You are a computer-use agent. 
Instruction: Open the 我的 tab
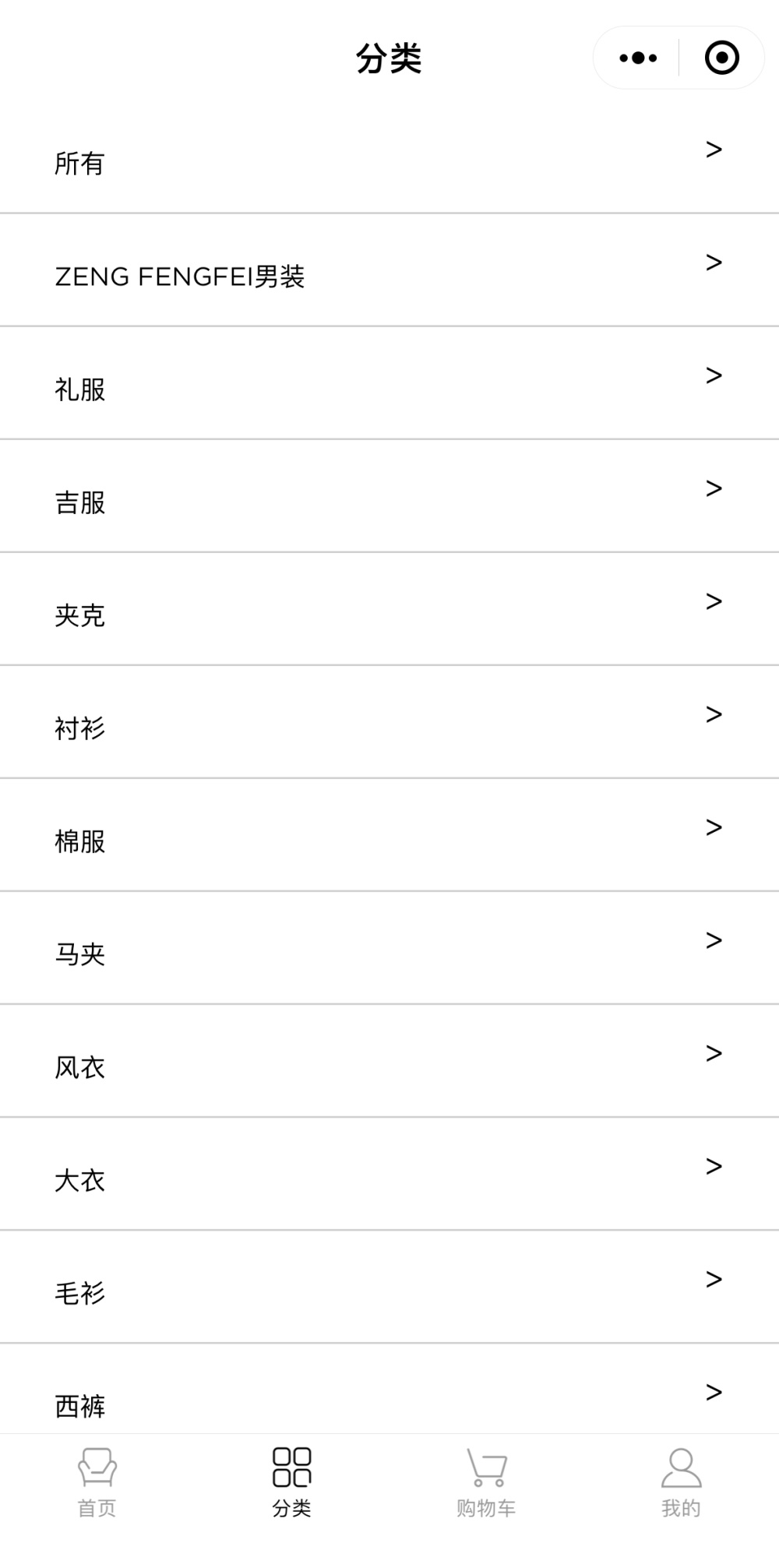click(682, 1483)
